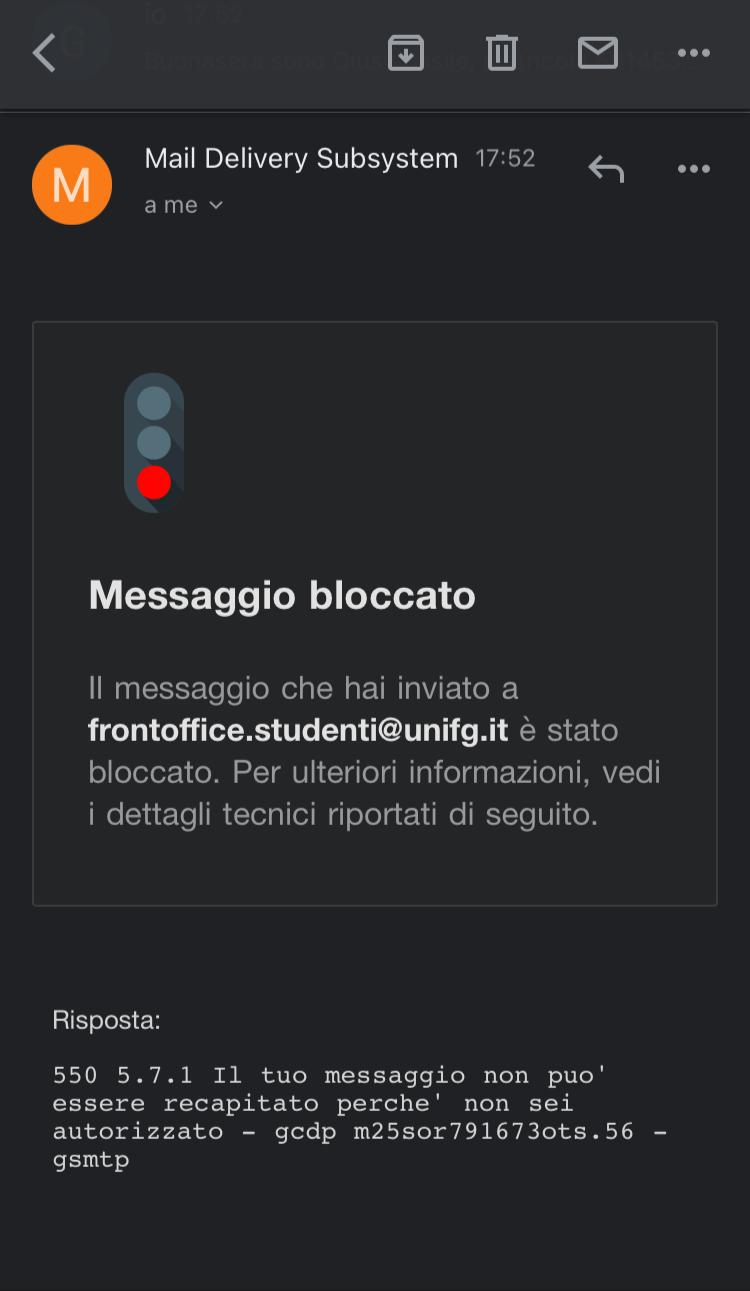Archive this email
The width and height of the screenshot is (750, 1291).
click(406, 53)
